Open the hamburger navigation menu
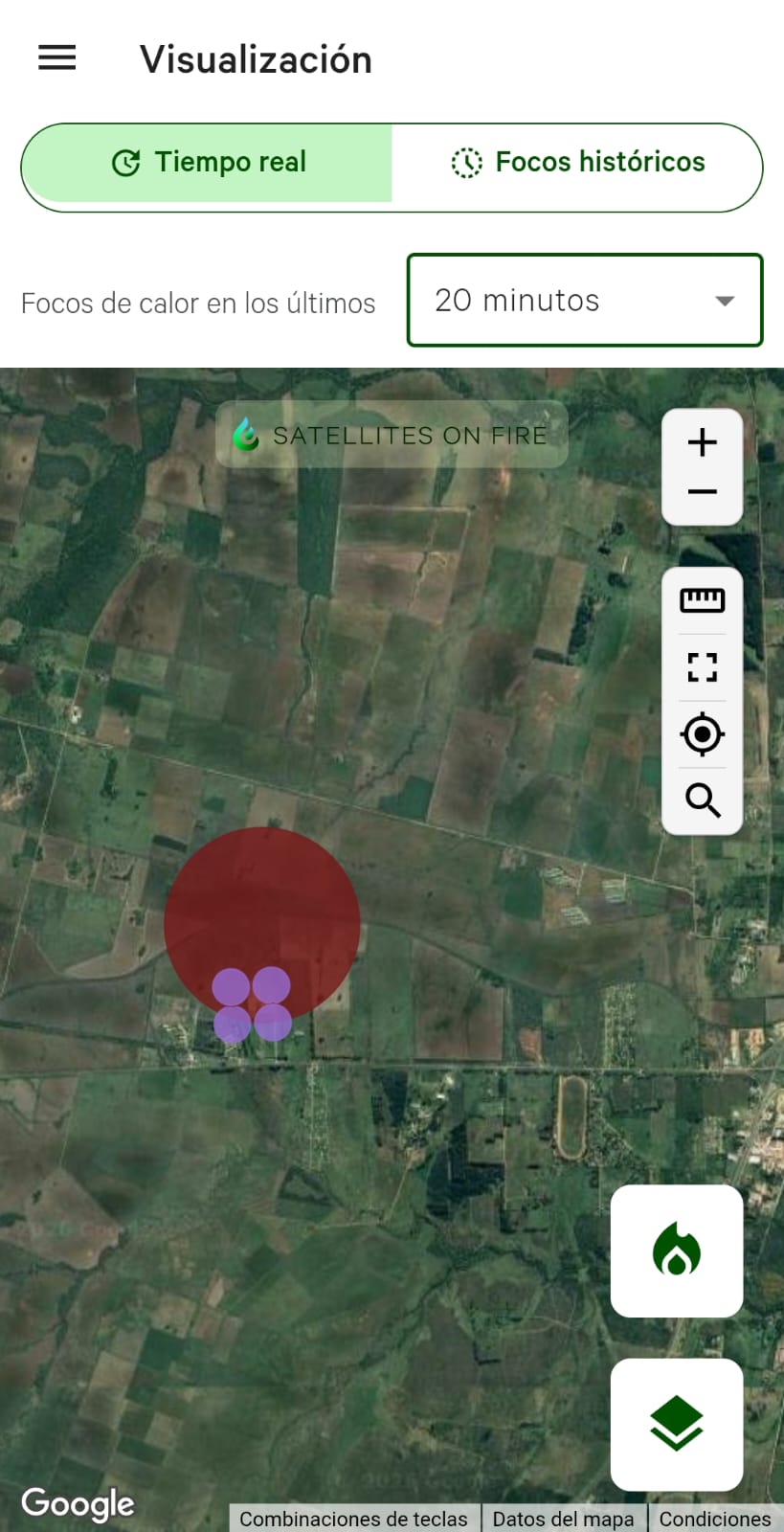784x1532 pixels. click(56, 58)
